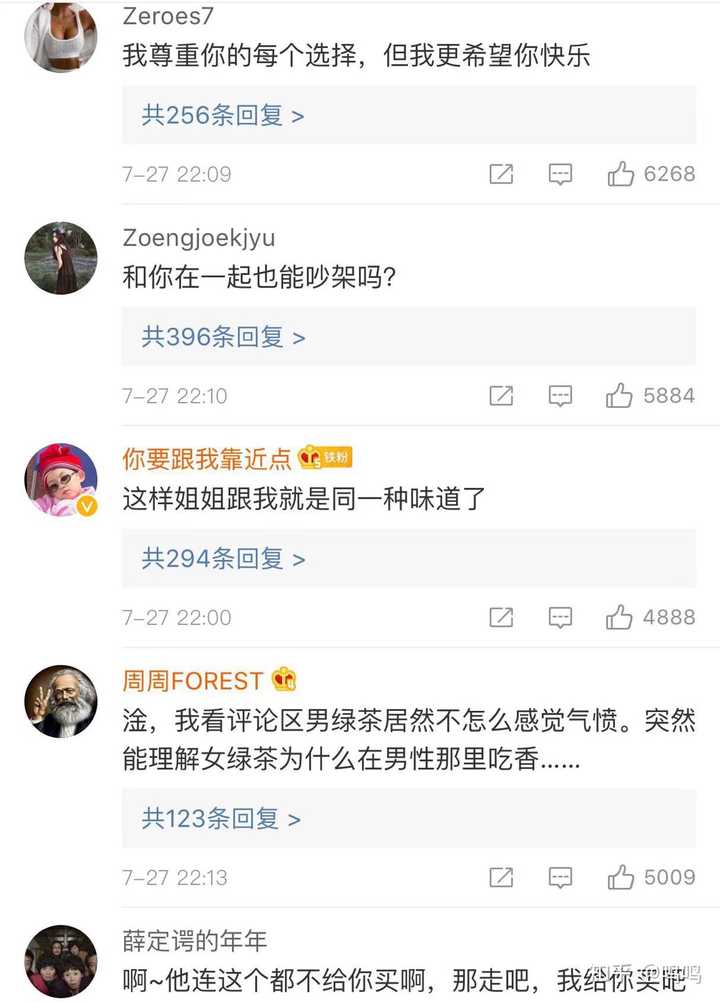Like Zoengjoekjyu's comment
Viewport: 720px width, 1003px height.
tap(620, 396)
